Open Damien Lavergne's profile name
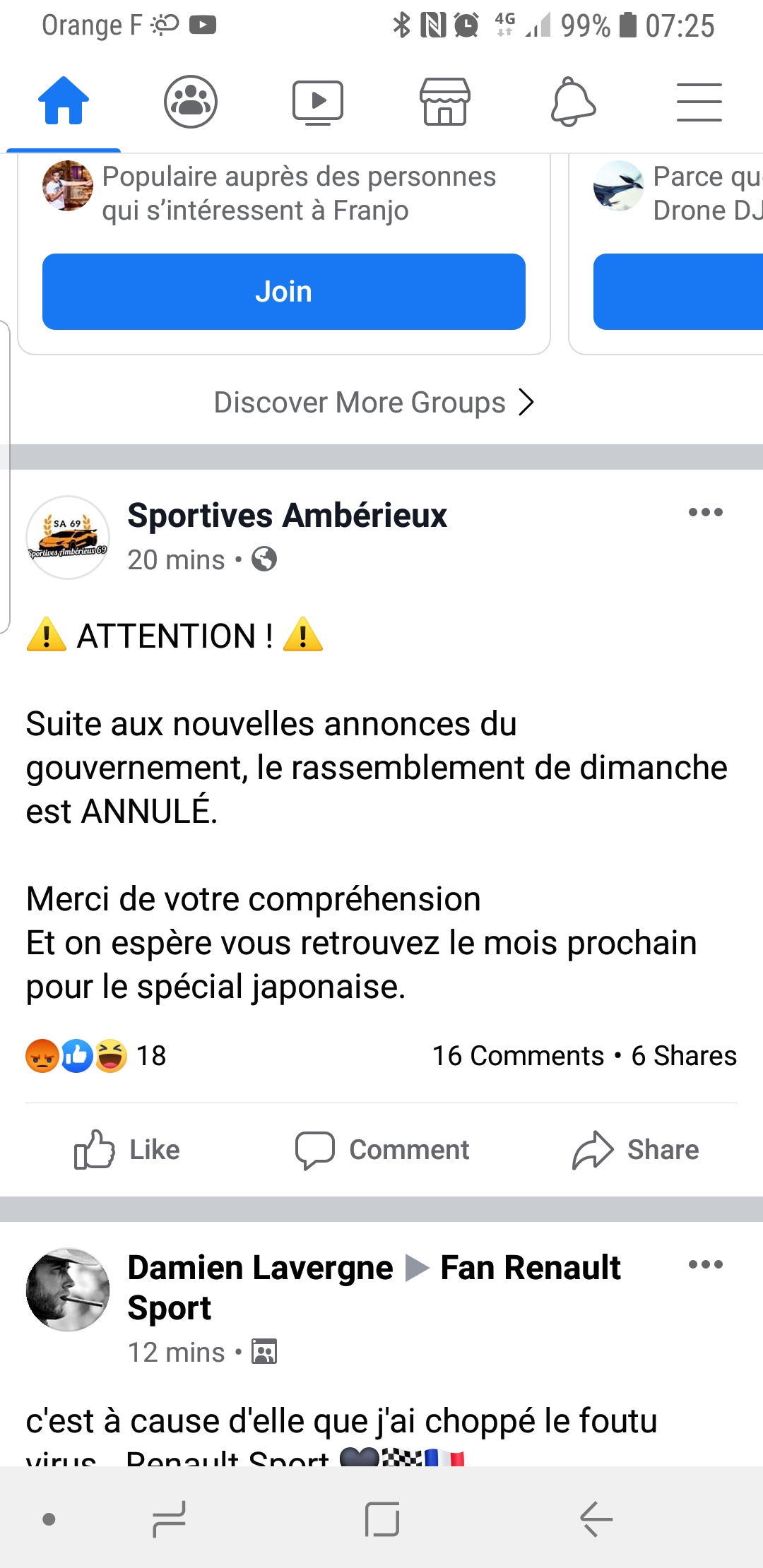763x1568 pixels. (260, 1268)
